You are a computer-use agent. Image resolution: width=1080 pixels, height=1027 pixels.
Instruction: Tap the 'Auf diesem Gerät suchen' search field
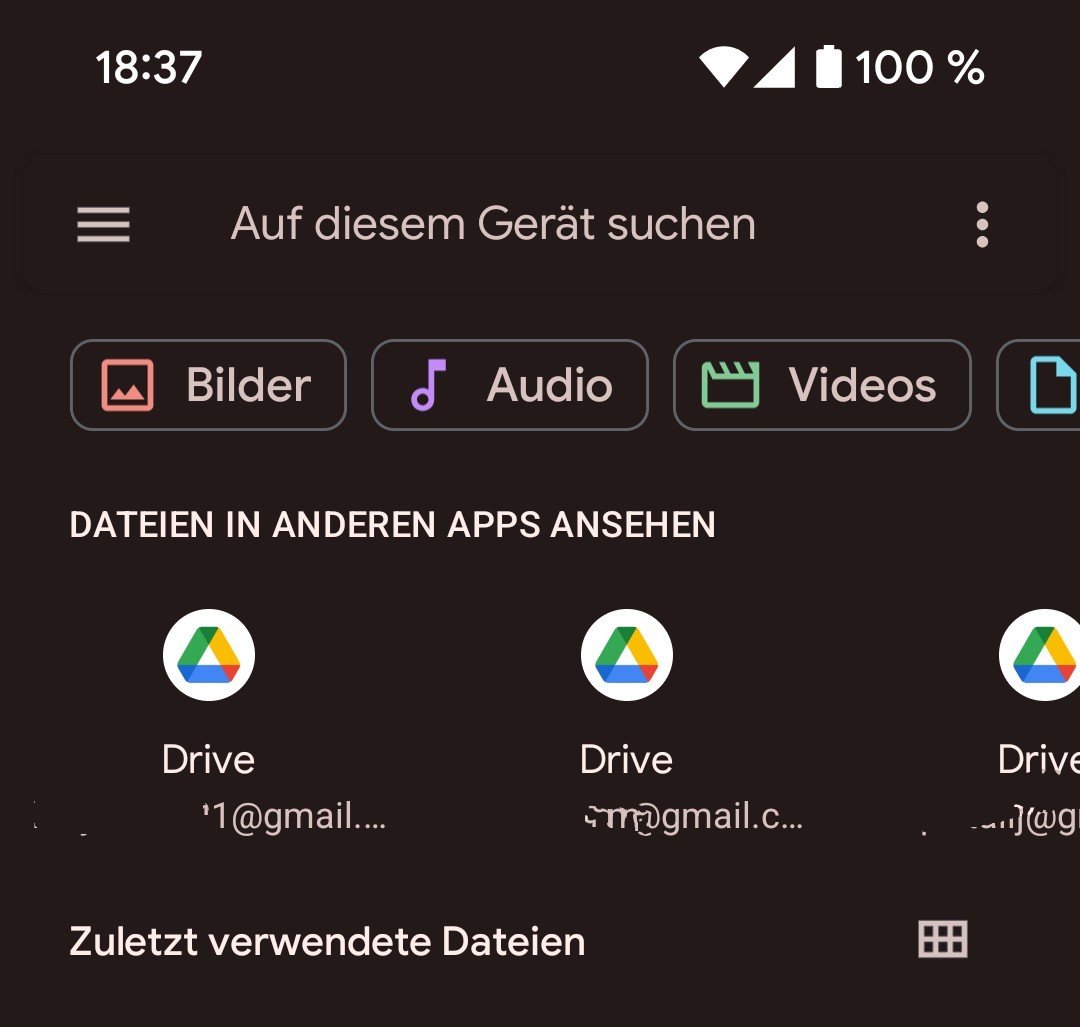(493, 224)
